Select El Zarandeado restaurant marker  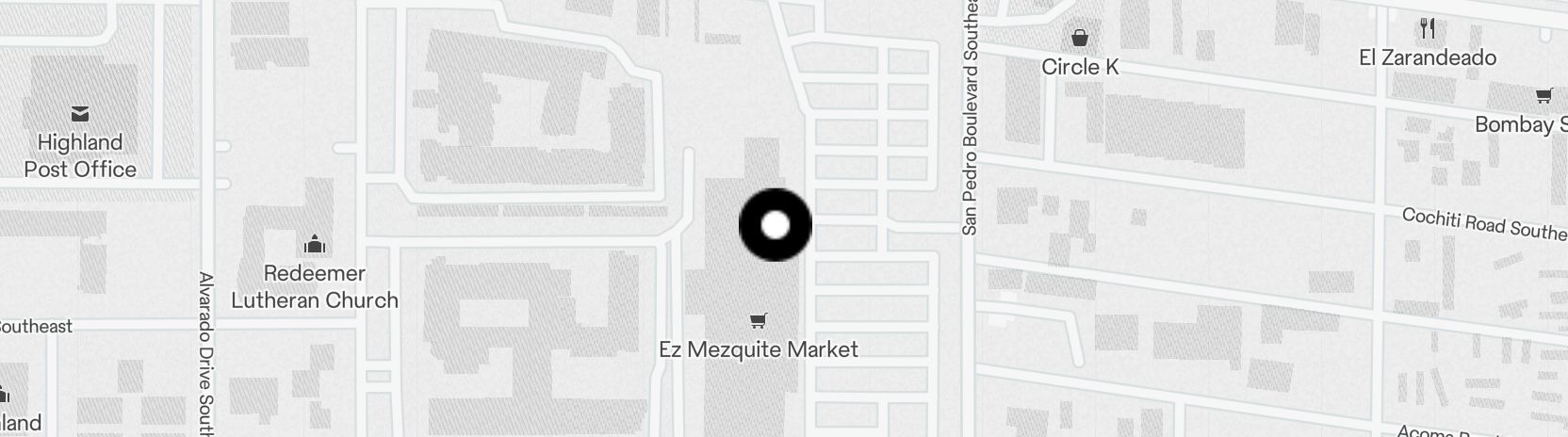pos(1428,30)
